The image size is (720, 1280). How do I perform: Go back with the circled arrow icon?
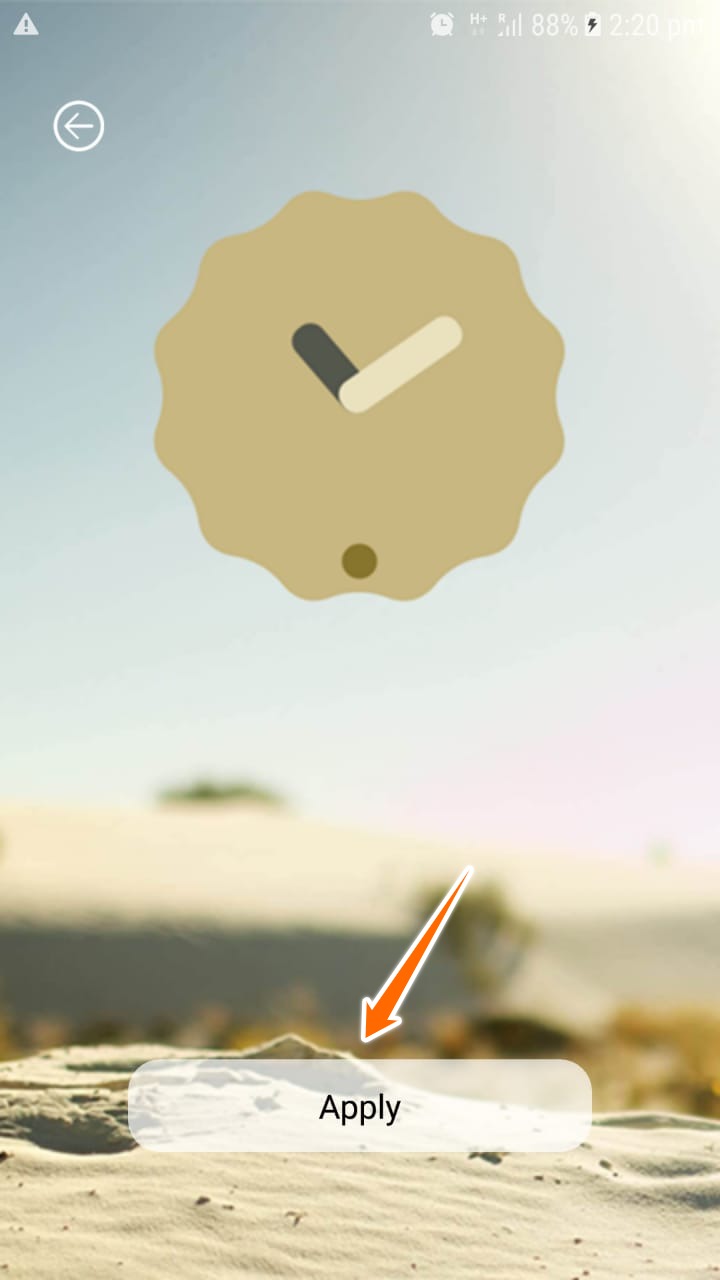click(79, 127)
